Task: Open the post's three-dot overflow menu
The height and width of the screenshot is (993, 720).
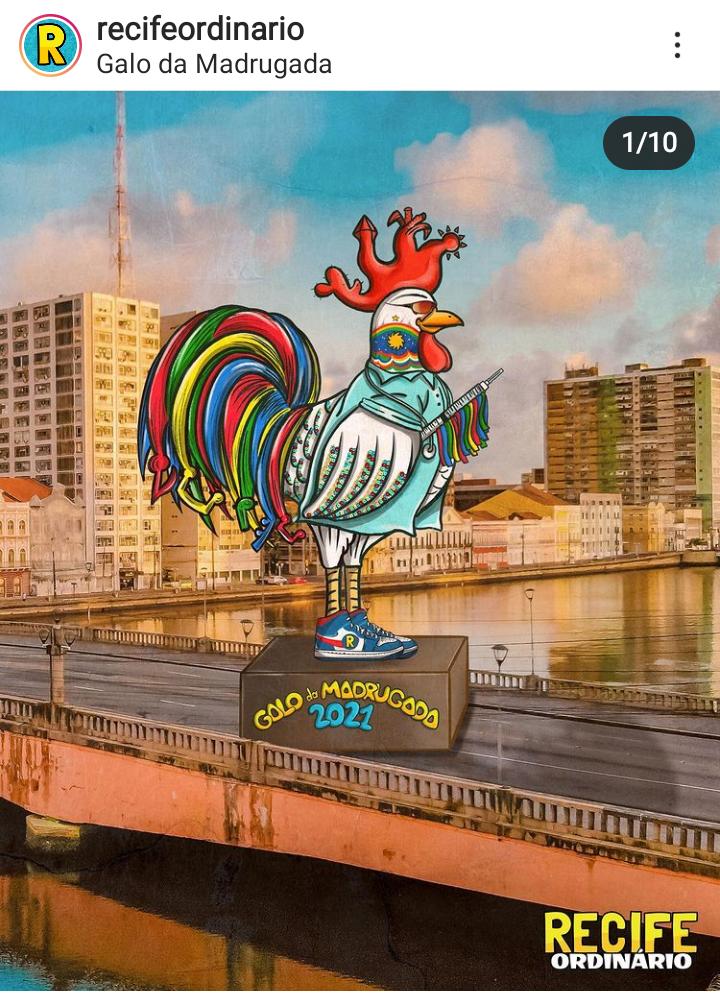Action: (677, 45)
